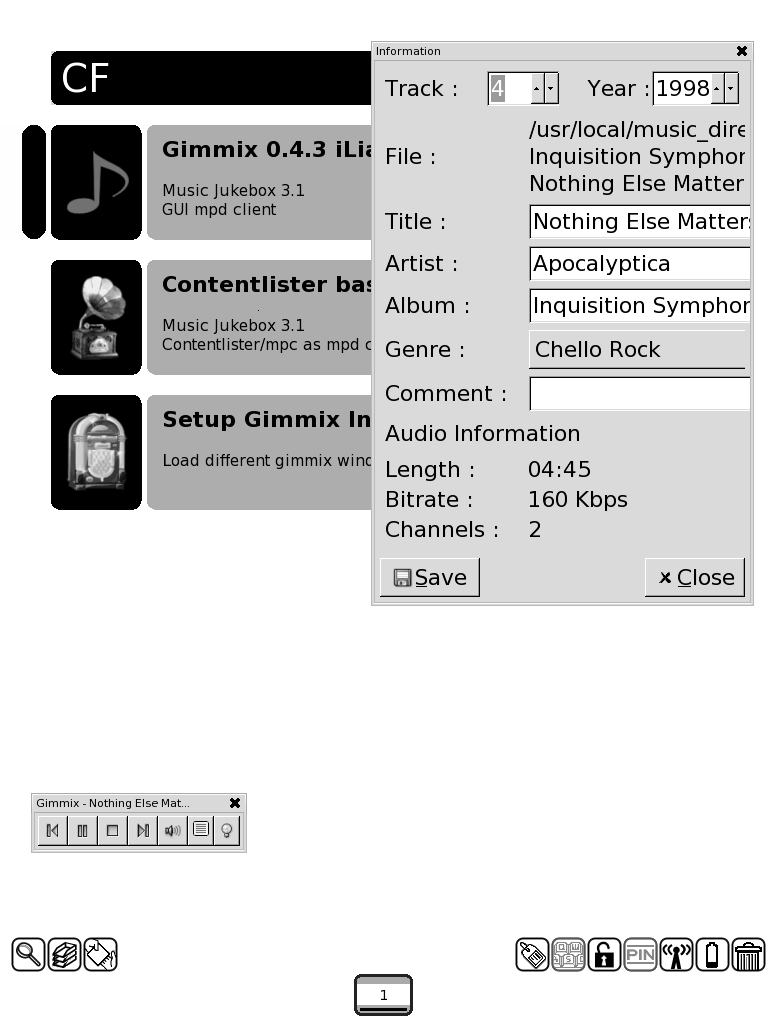Viewport: 768px width, 1024px height.
Task: Skip to the previous track in Gimmix
Action: 52,830
